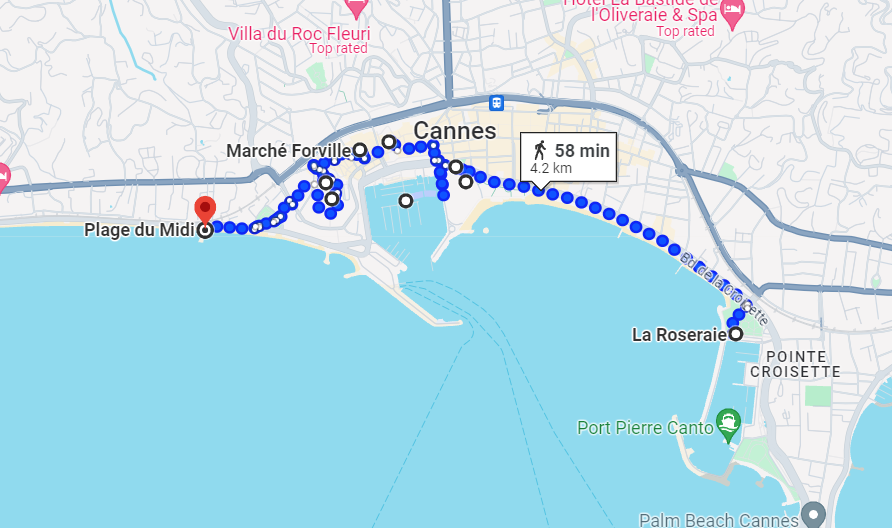892x528 pixels.
Task: Tap the red Plage du Midi destination pin
Action: (205, 208)
